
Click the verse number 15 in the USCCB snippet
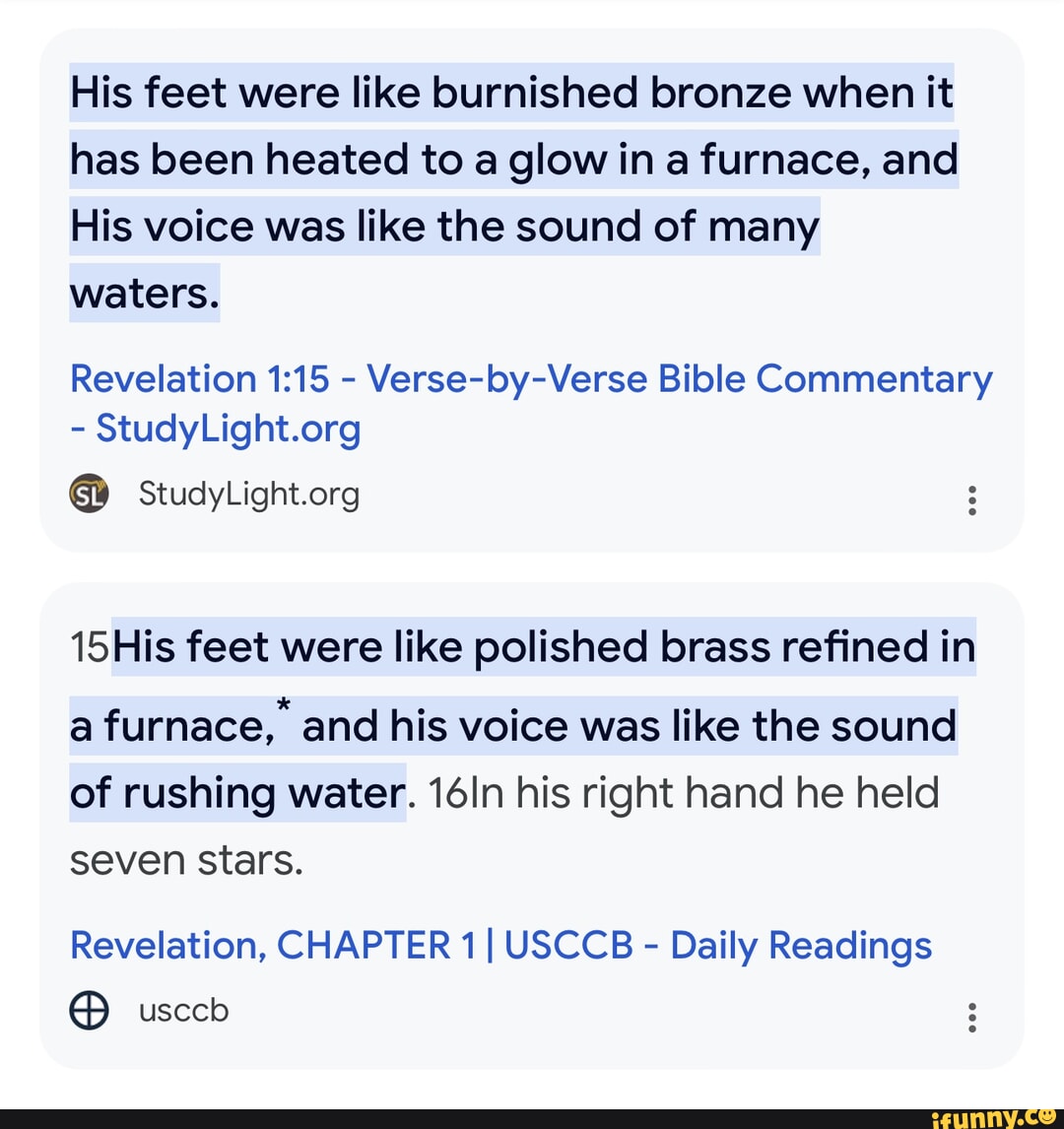pyautogui.click(x=89, y=647)
